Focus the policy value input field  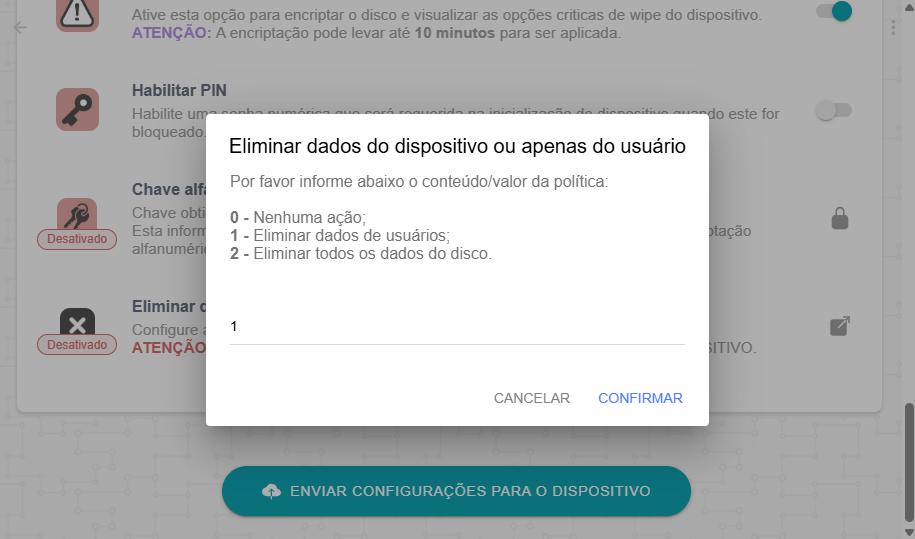coord(456,327)
